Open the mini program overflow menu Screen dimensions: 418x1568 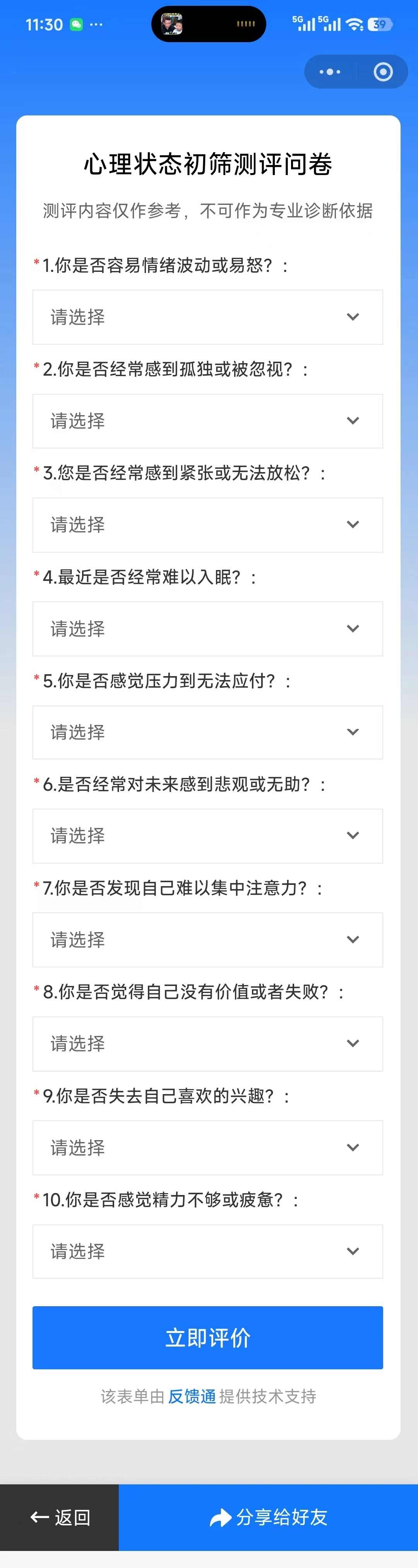pos(330,72)
